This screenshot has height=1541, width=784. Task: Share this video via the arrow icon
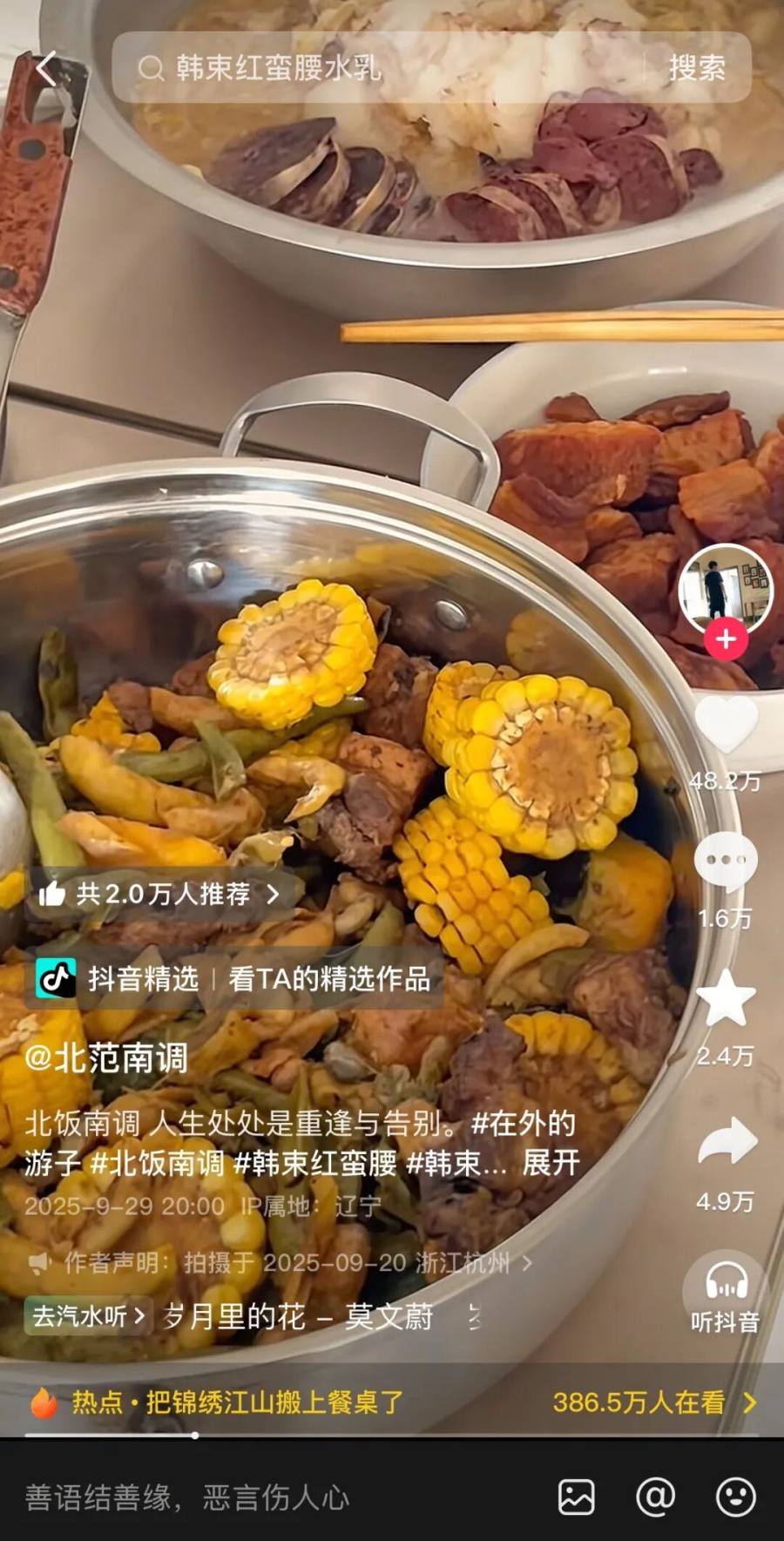[726, 1142]
